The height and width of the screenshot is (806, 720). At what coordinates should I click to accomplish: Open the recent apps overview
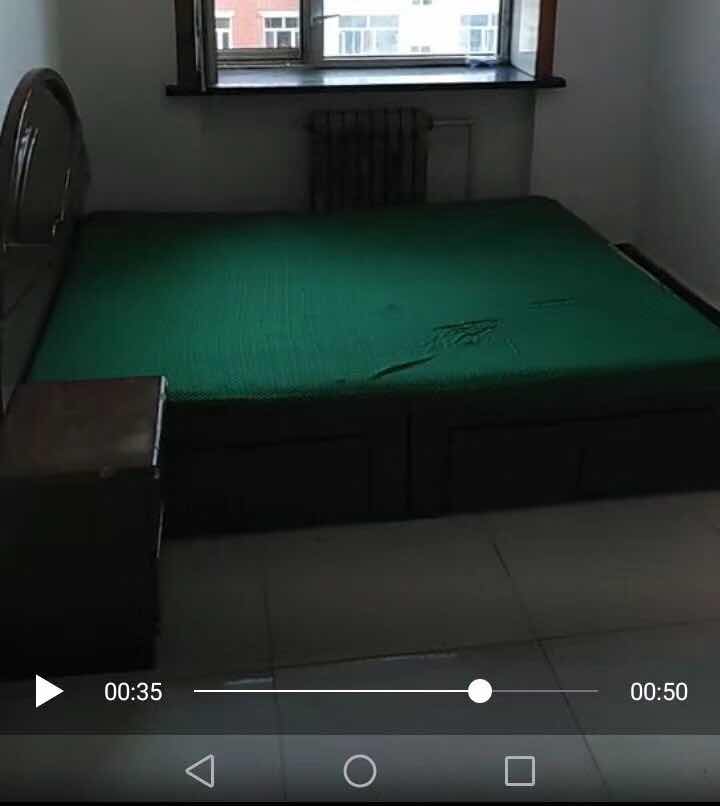click(520, 771)
